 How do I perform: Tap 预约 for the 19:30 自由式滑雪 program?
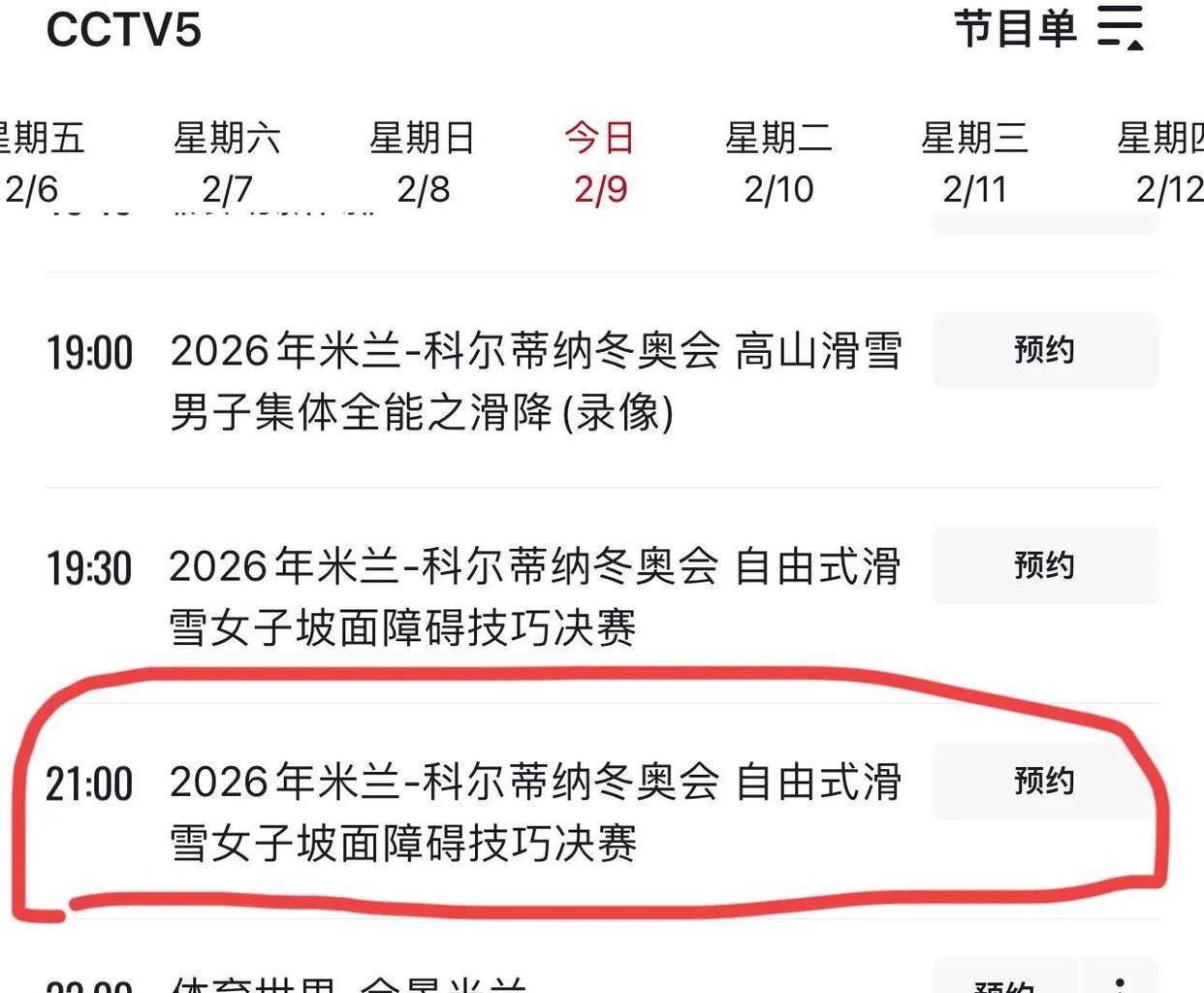click(x=1044, y=565)
